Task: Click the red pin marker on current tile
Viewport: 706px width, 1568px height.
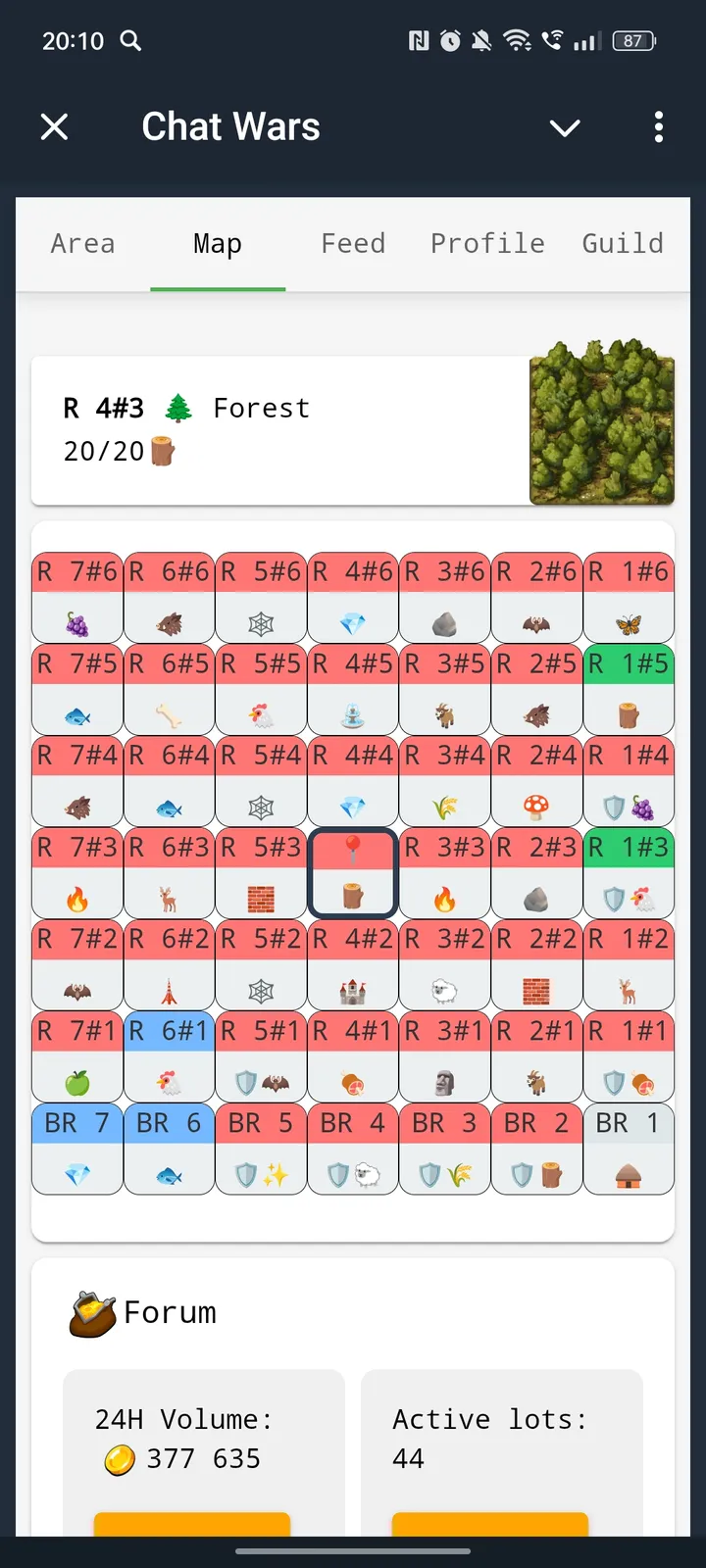Action: pos(352,848)
